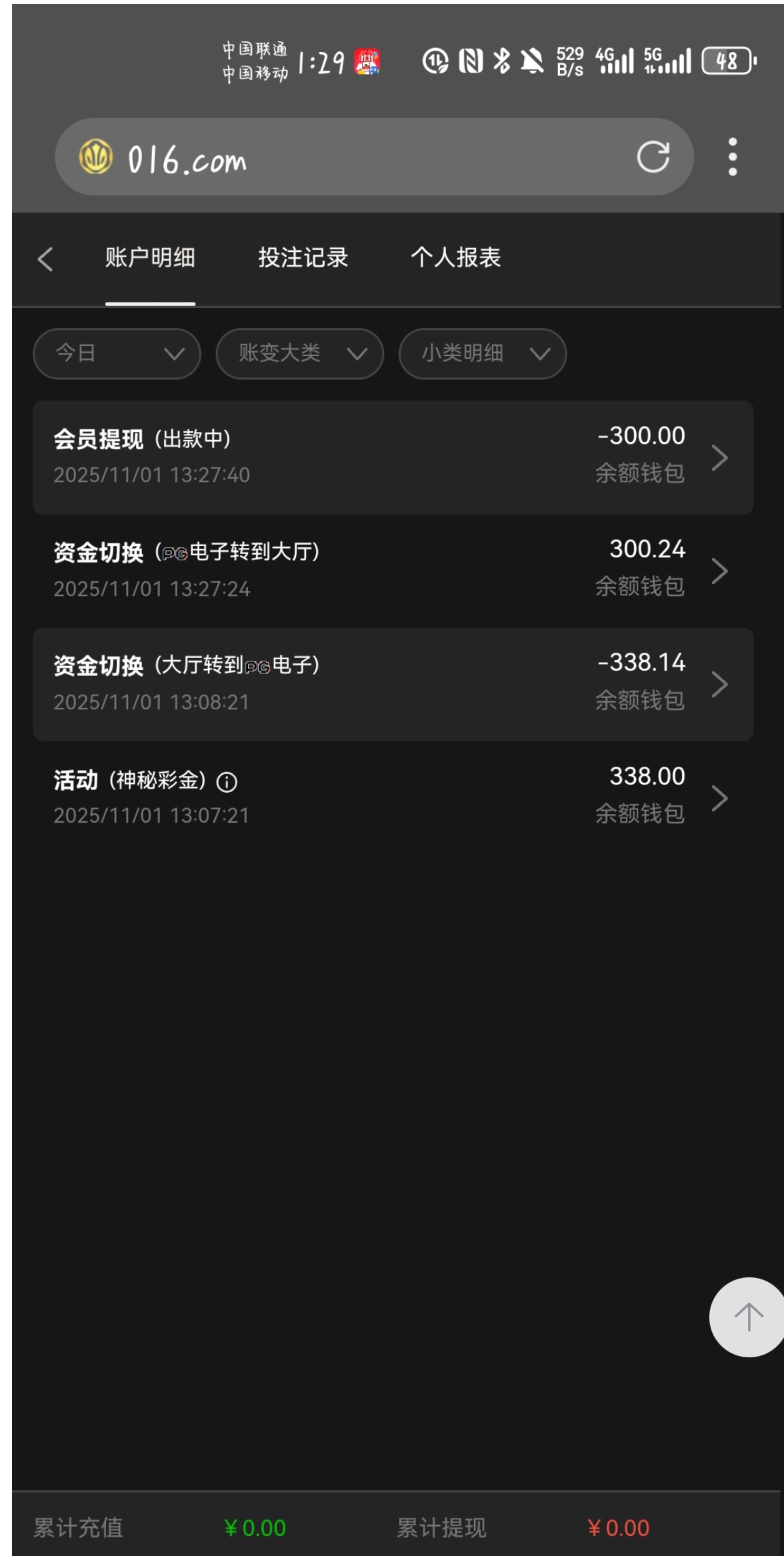Viewport: 784px width, 1556px height.
Task: Expand the 小类明细 dropdown
Action: [x=482, y=353]
